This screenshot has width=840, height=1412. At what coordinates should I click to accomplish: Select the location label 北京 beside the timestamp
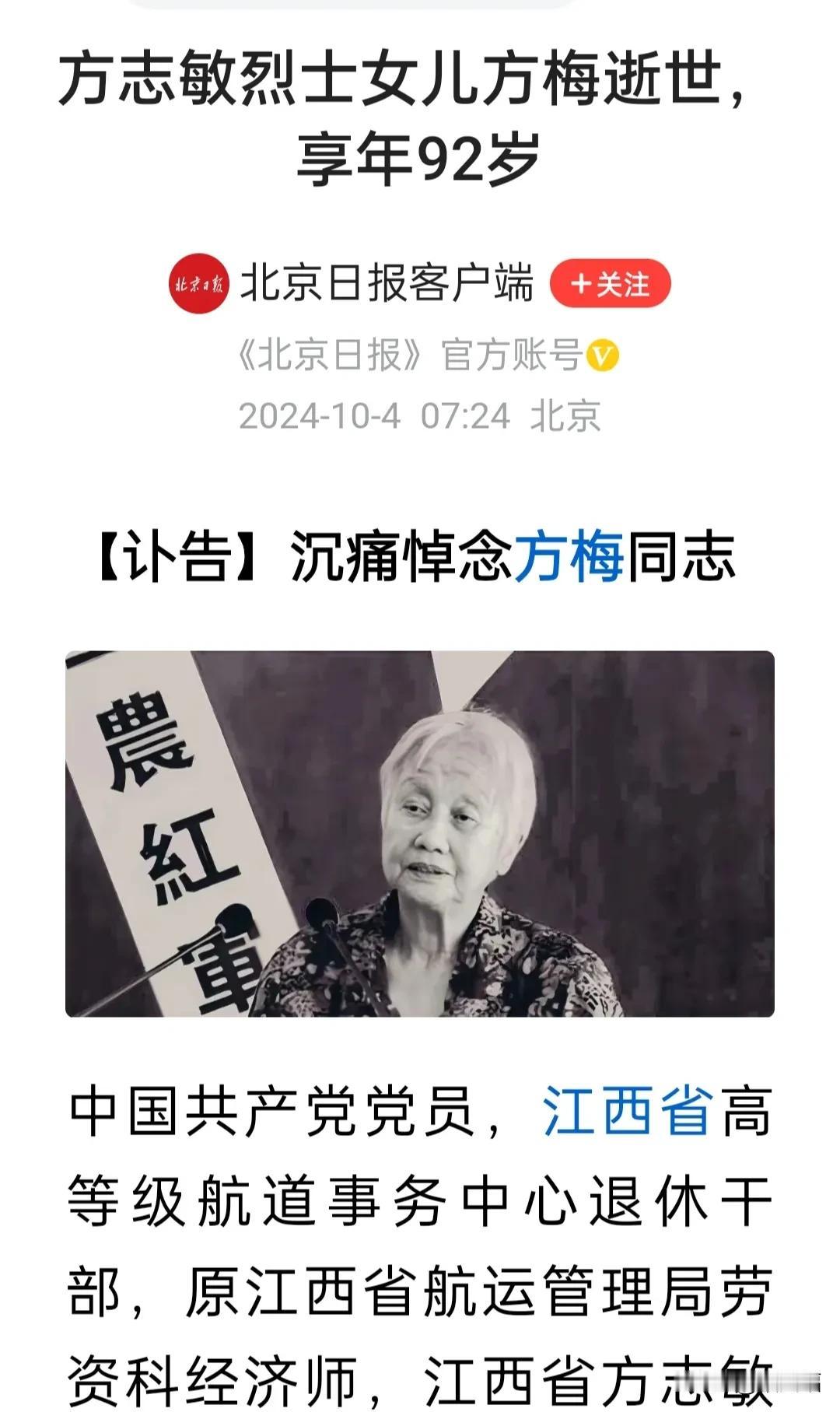pyautogui.click(x=565, y=418)
